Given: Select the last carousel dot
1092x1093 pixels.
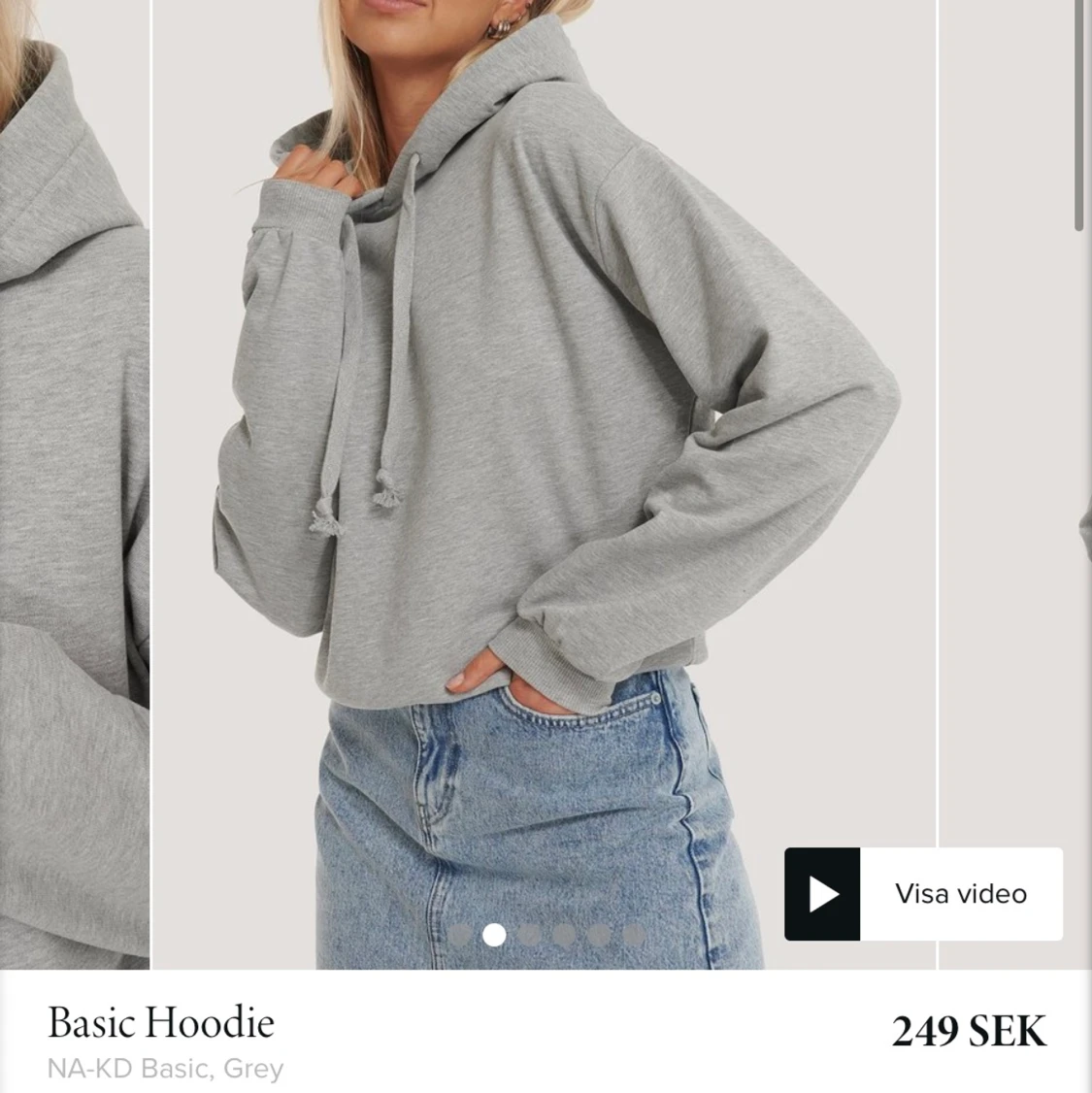Looking at the screenshot, I should point(633,935).
